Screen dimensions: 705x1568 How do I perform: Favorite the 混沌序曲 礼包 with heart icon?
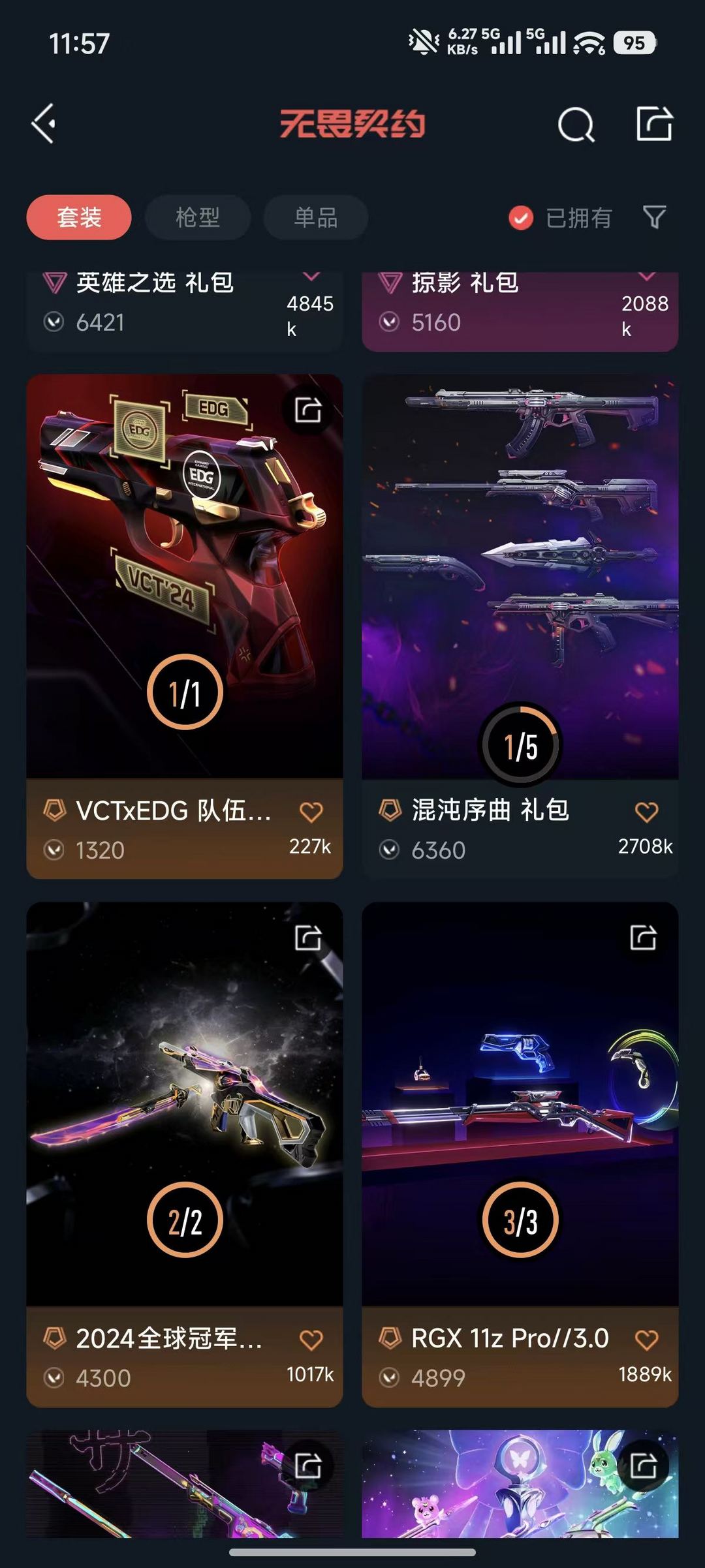click(x=646, y=811)
